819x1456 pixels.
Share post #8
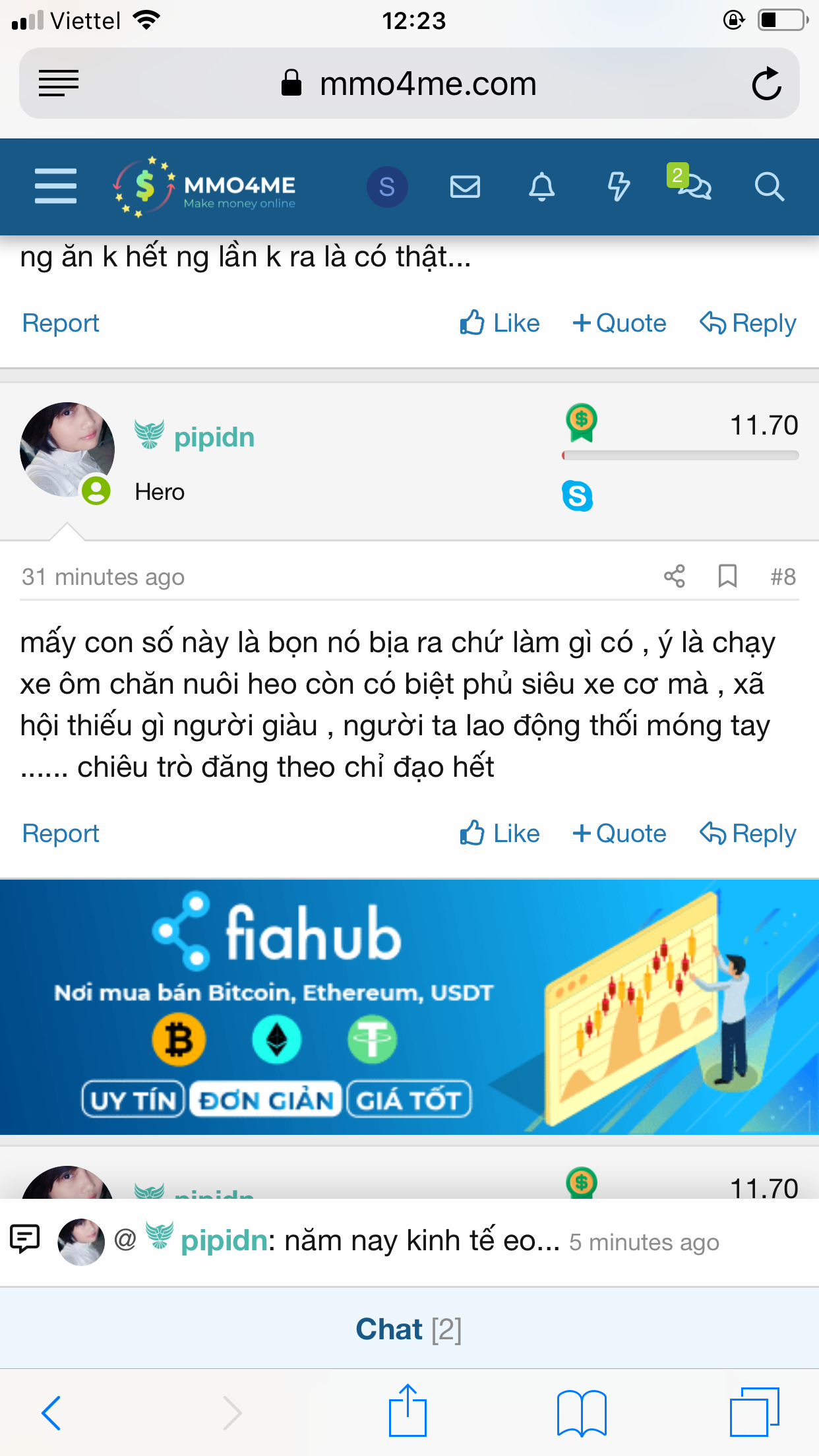pyautogui.click(x=674, y=576)
